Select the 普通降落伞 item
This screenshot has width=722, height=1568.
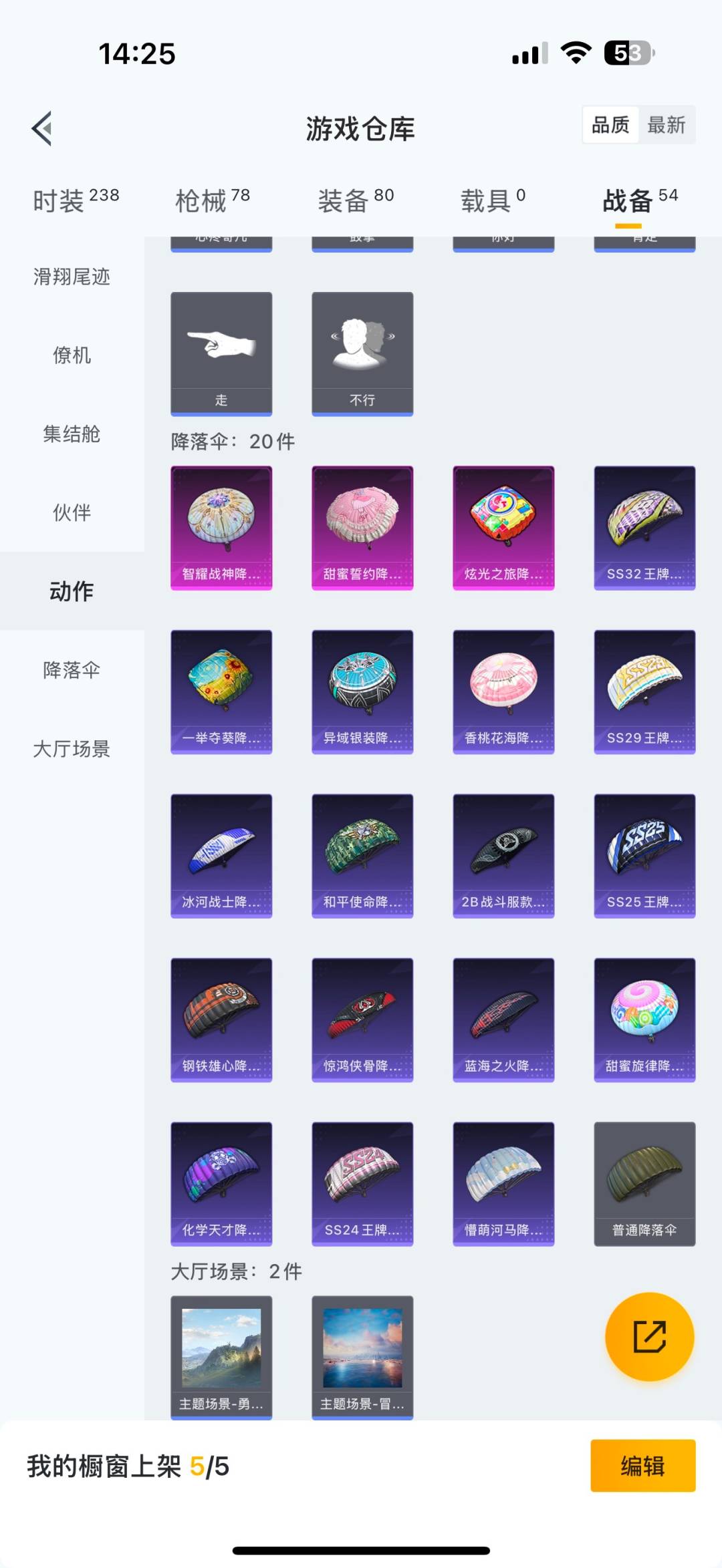coord(644,1183)
